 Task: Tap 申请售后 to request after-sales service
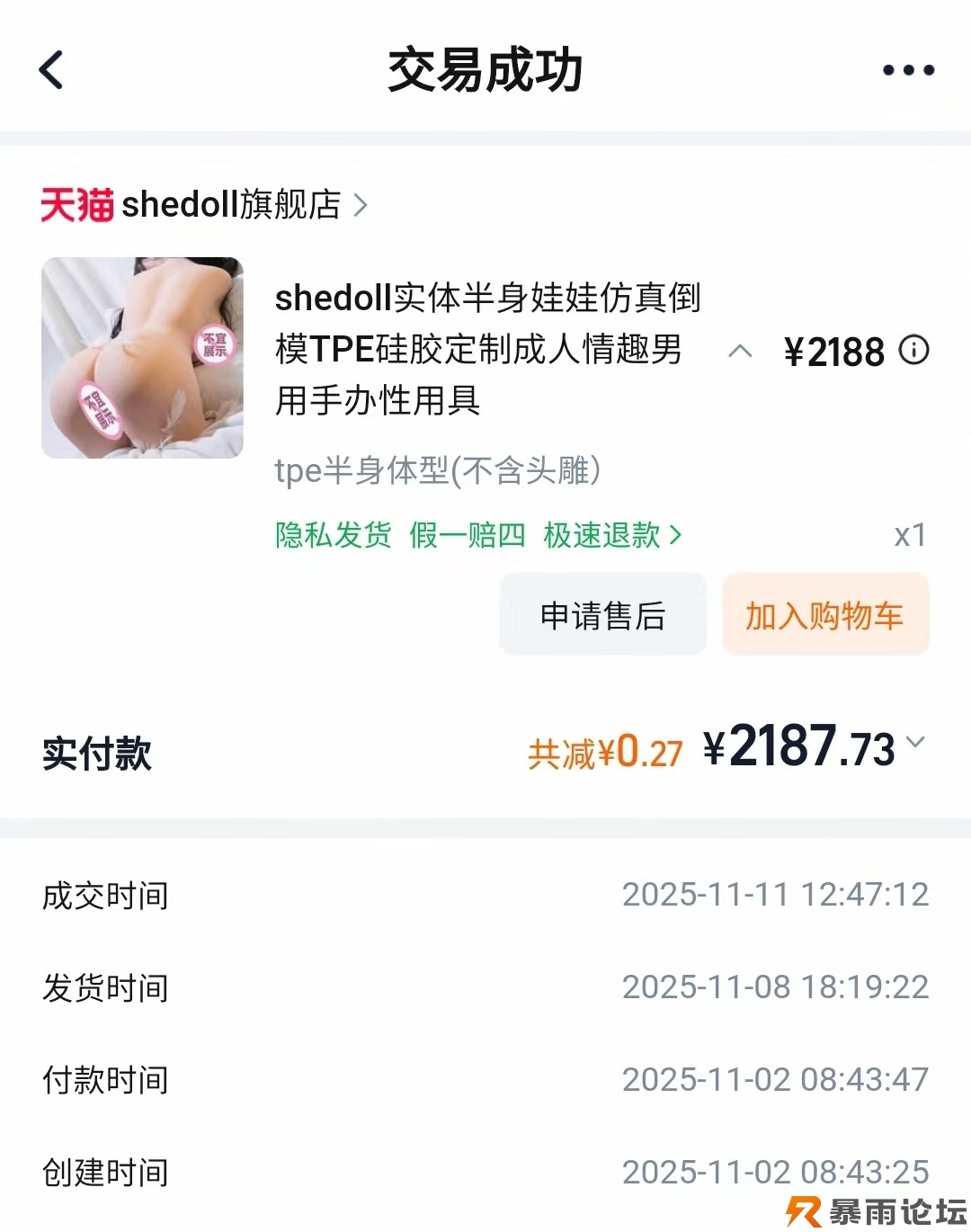tap(602, 615)
